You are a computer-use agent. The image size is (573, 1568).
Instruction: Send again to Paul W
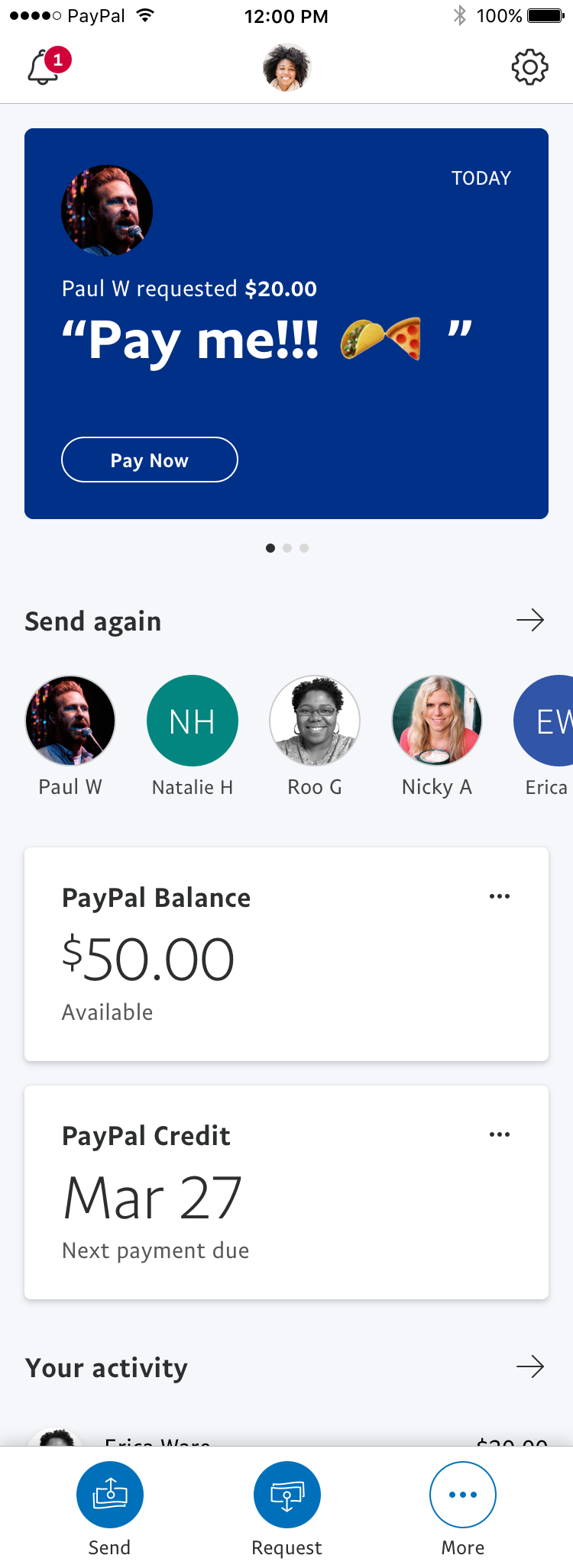click(x=70, y=721)
